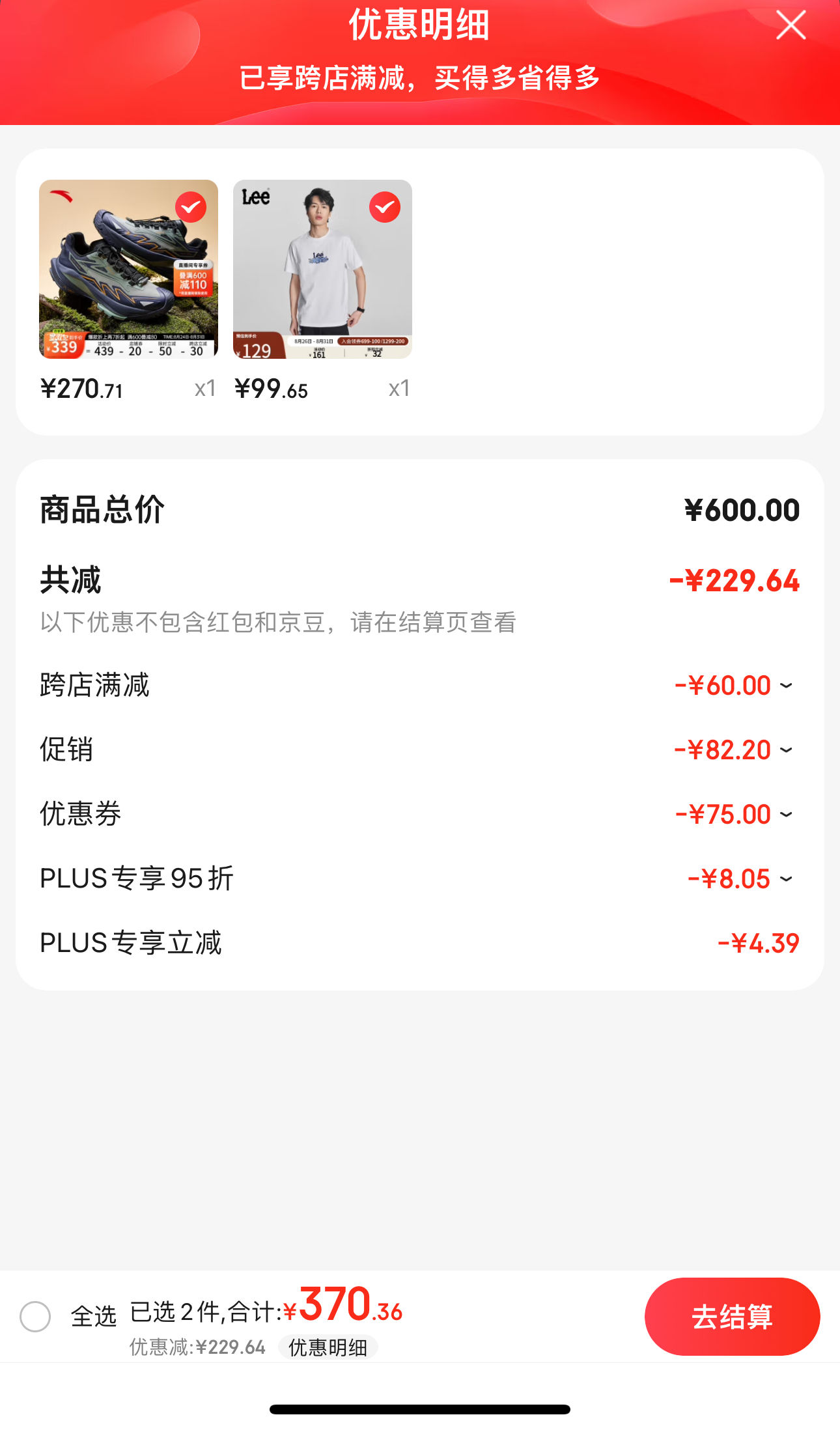The height and width of the screenshot is (1430, 840).
Task: Tap the 优惠明细 chip at the bottom
Action: pos(328,1347)
